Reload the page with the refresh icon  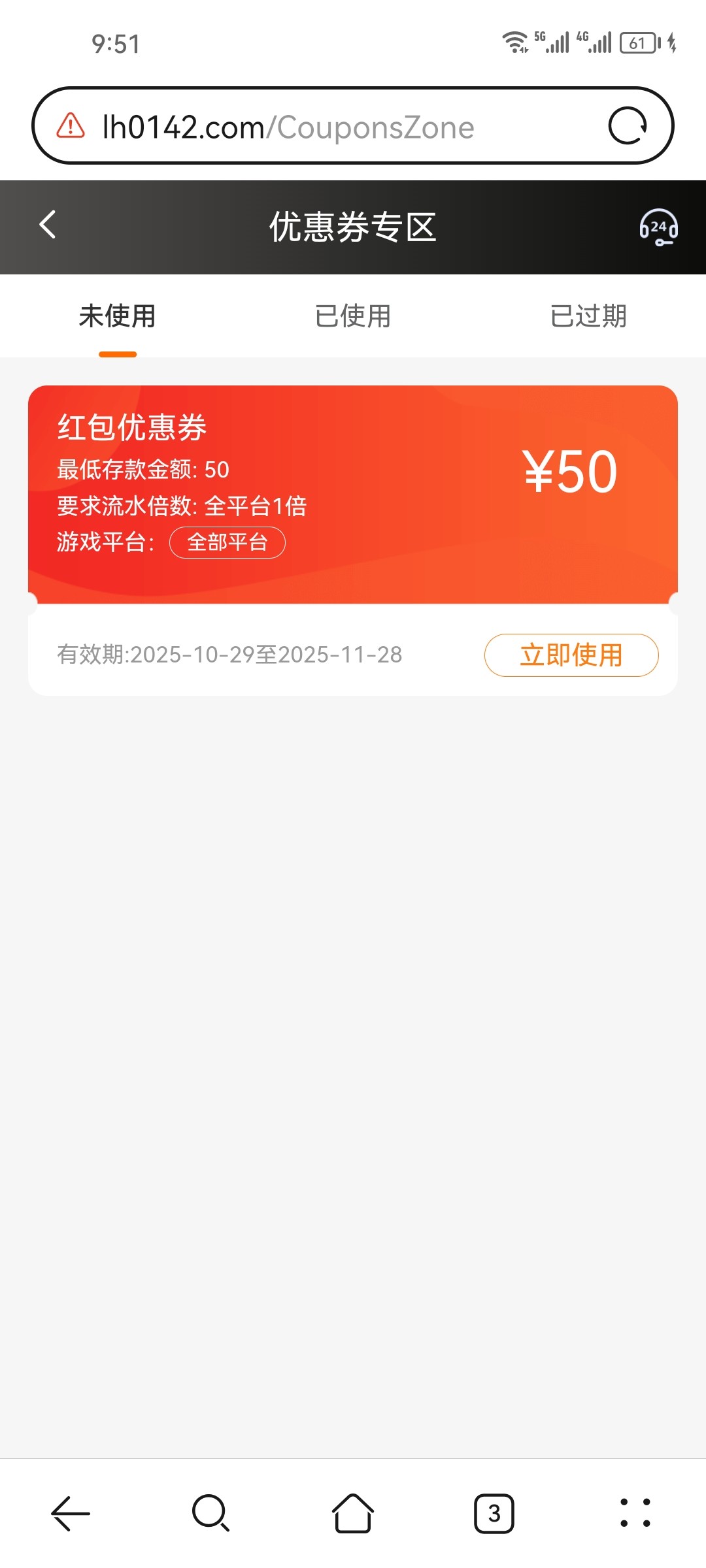pyautogui.click(x=628, y=125)
